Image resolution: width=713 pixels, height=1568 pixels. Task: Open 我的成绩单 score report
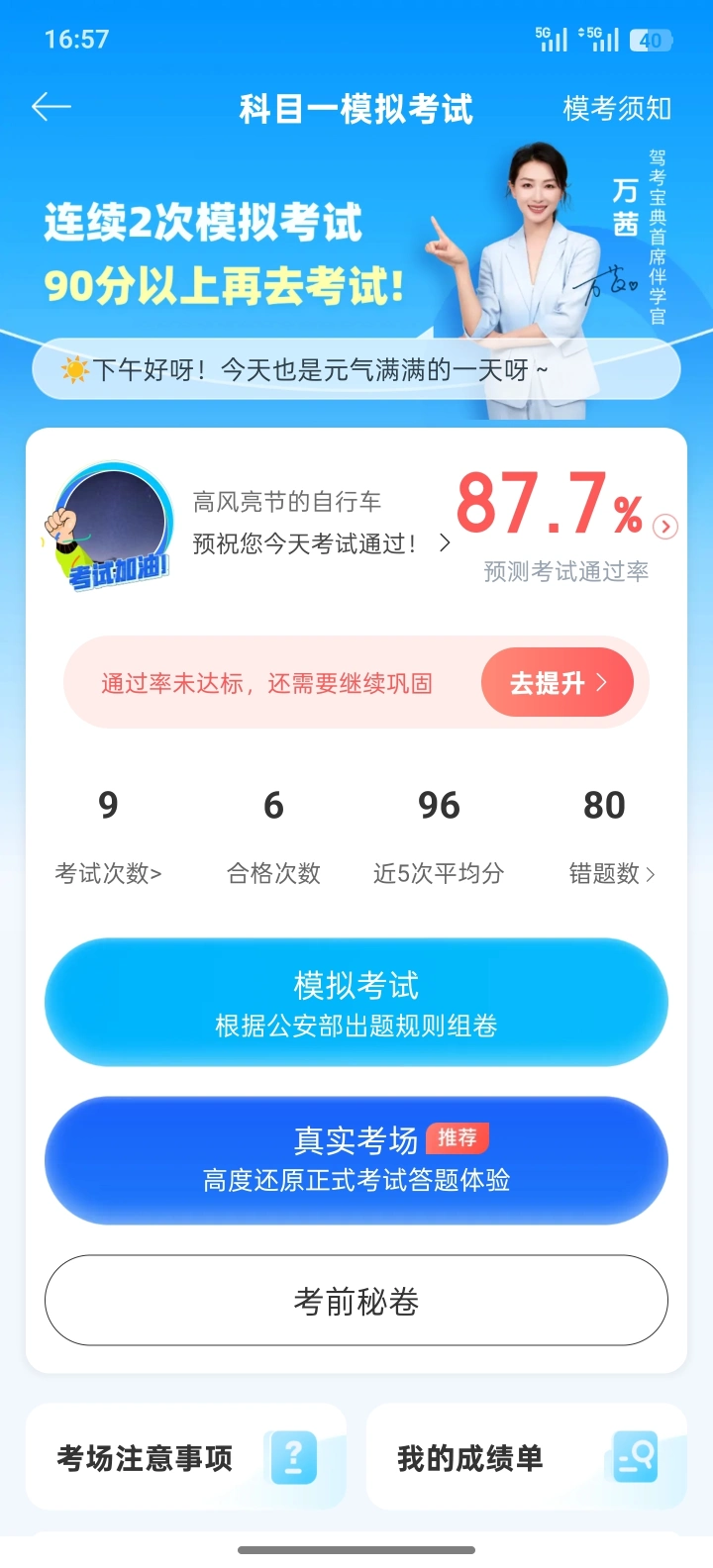point(527,1457)
